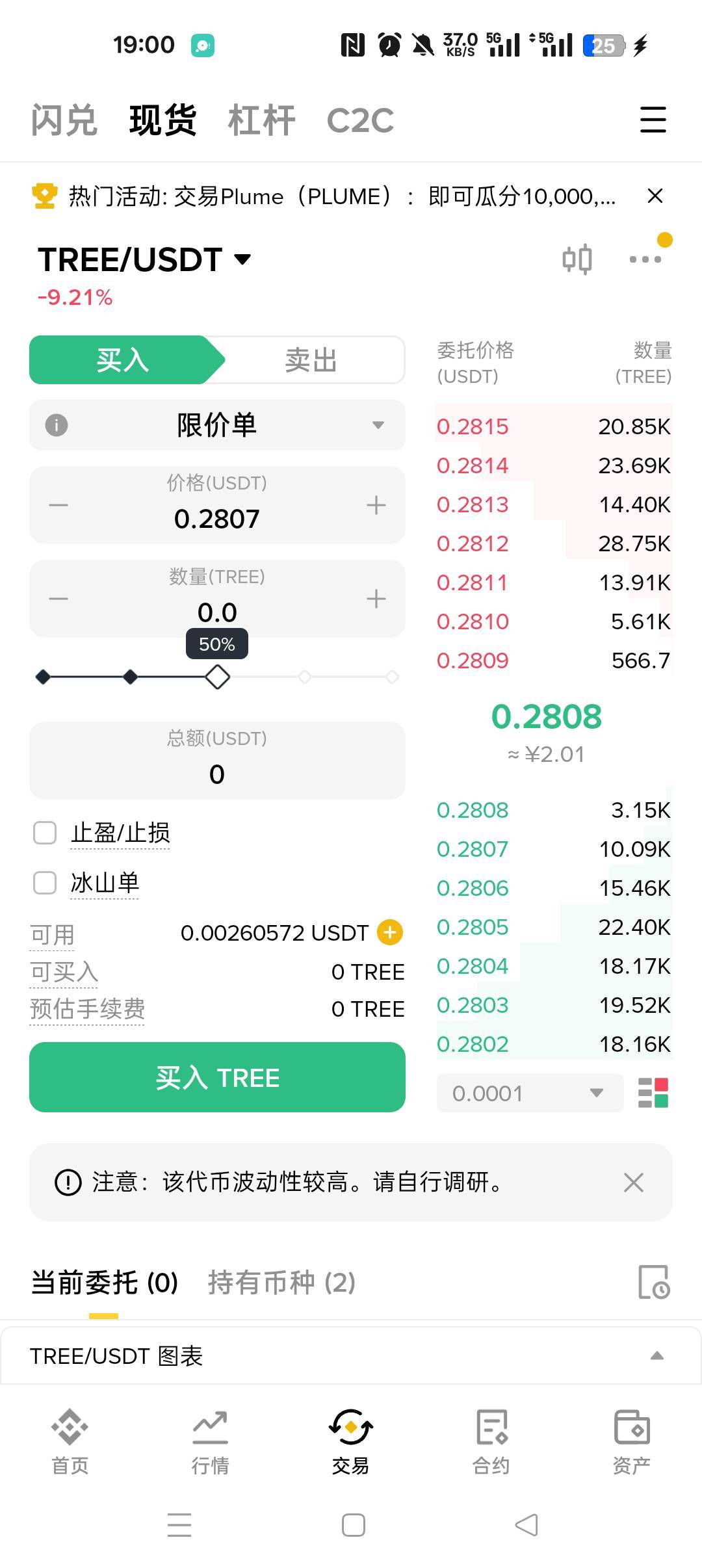This screenshot has width=702, height=1568.
Task: Tap the 买入 TREE button
Action: click(x=217, y=1077)
